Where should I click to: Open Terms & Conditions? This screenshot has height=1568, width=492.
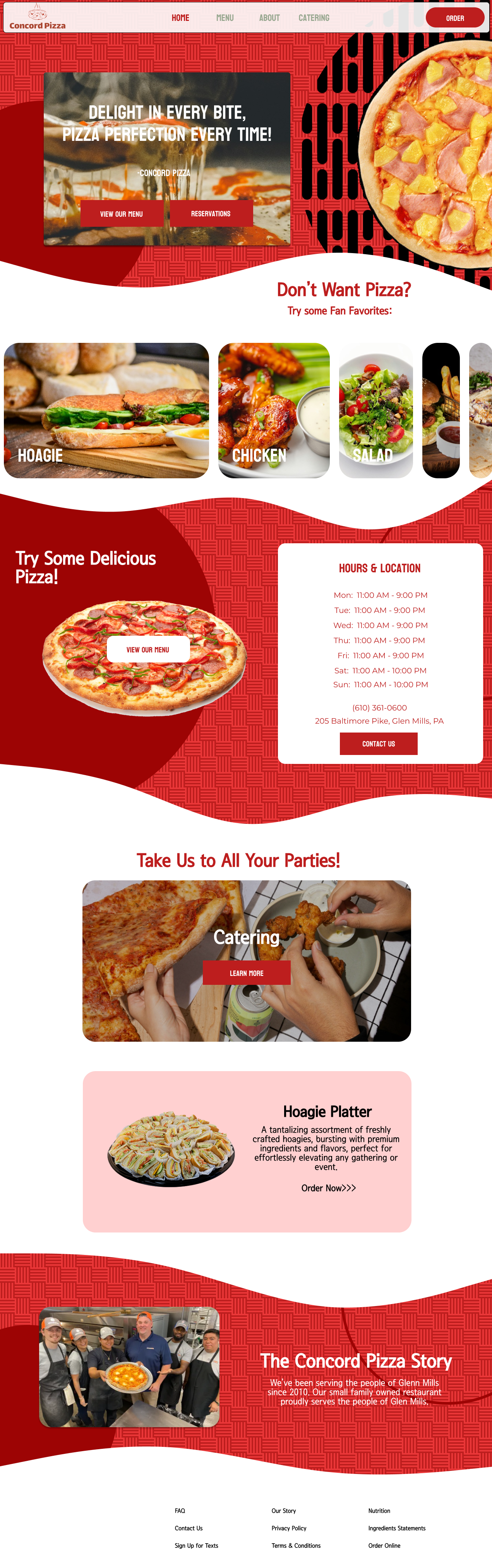coord(296,1546)
